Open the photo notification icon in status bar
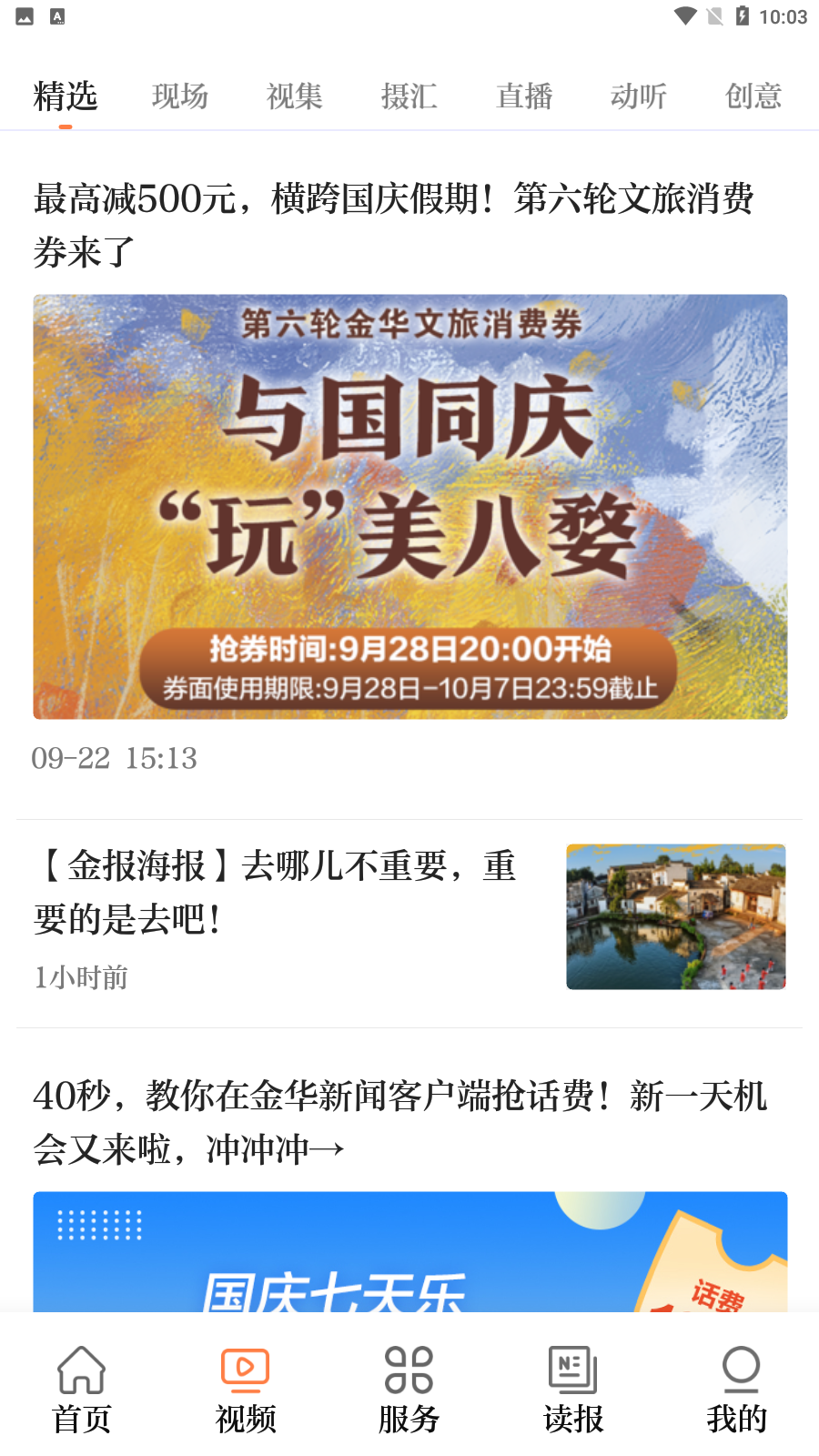The image size is (819, 1456). 23,15
